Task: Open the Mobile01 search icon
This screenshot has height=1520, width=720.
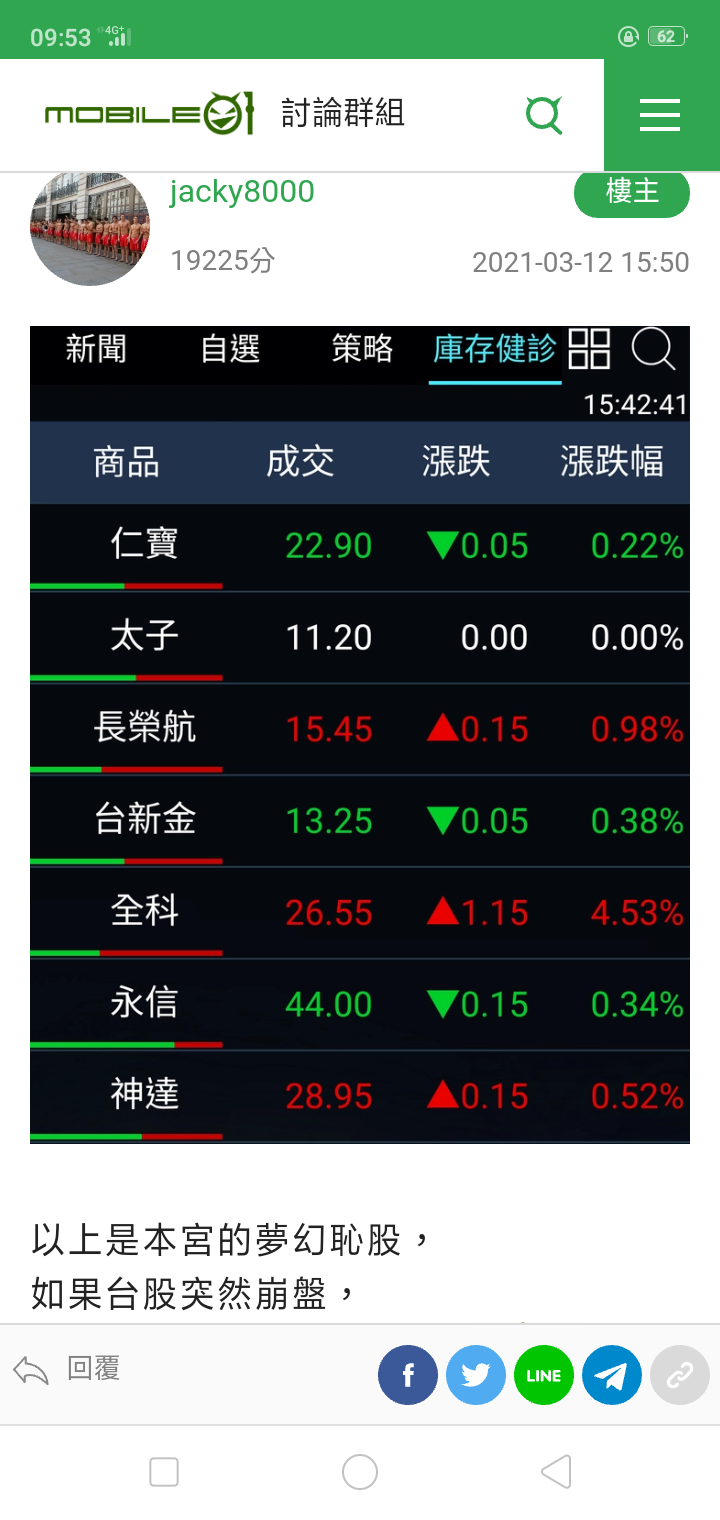Action: click(544, 115)
